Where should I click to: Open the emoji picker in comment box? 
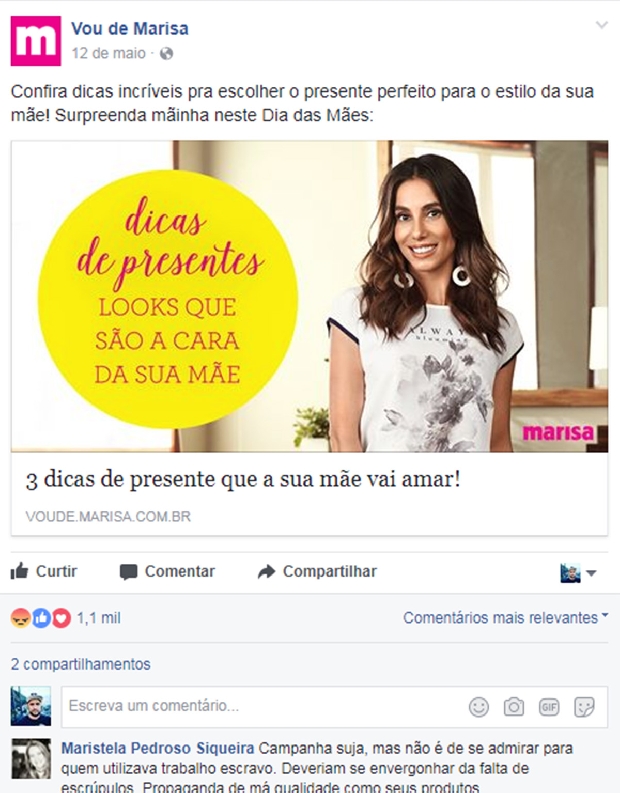click(479, 707)
